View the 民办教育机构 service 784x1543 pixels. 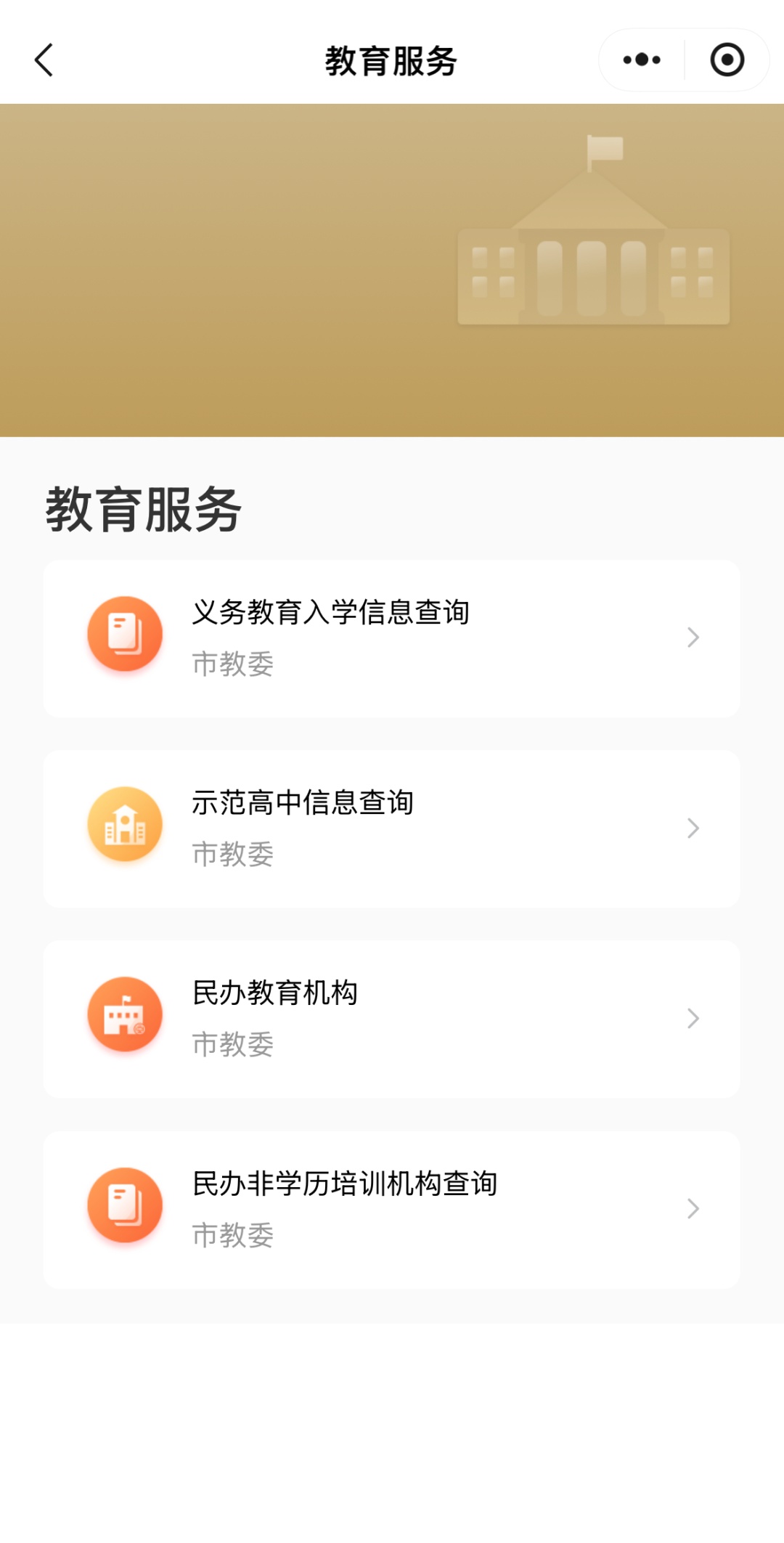click(391, 1019)
